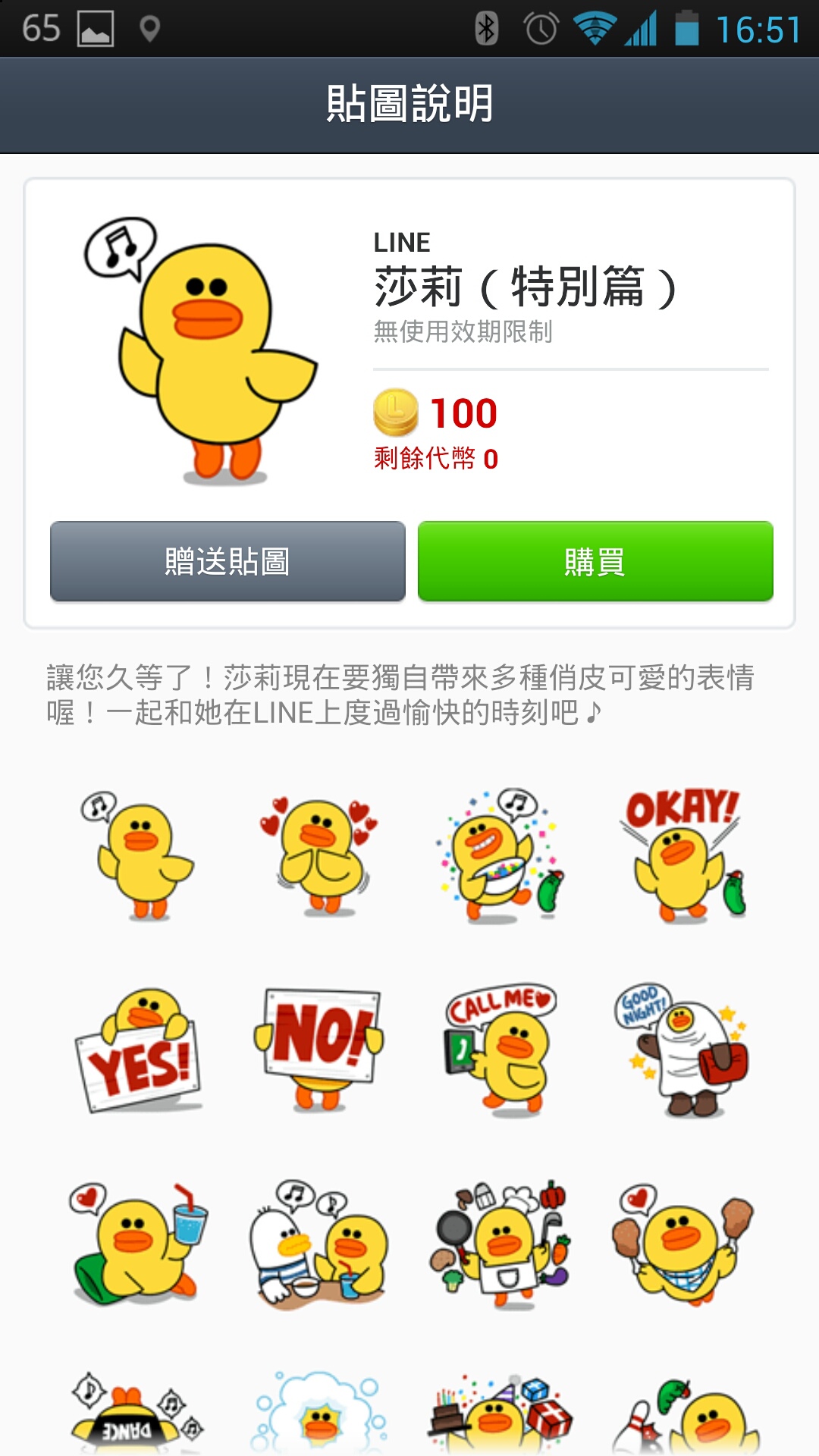Preview the OKAY! sticker

pos(684,855)
